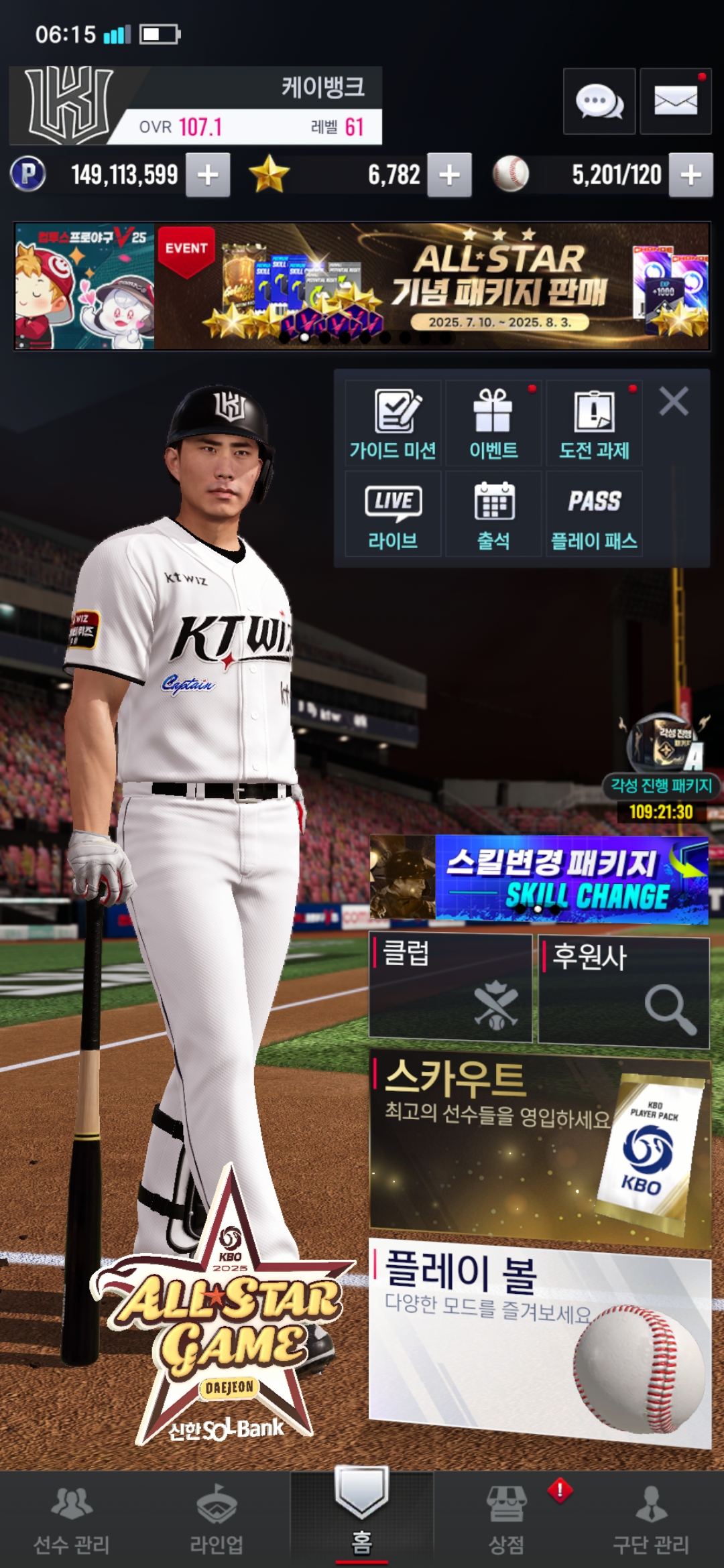This screenshot has width=724, height=1568.
Task: Close the quick menu panel with the X
Action: (x=674, y=402)
